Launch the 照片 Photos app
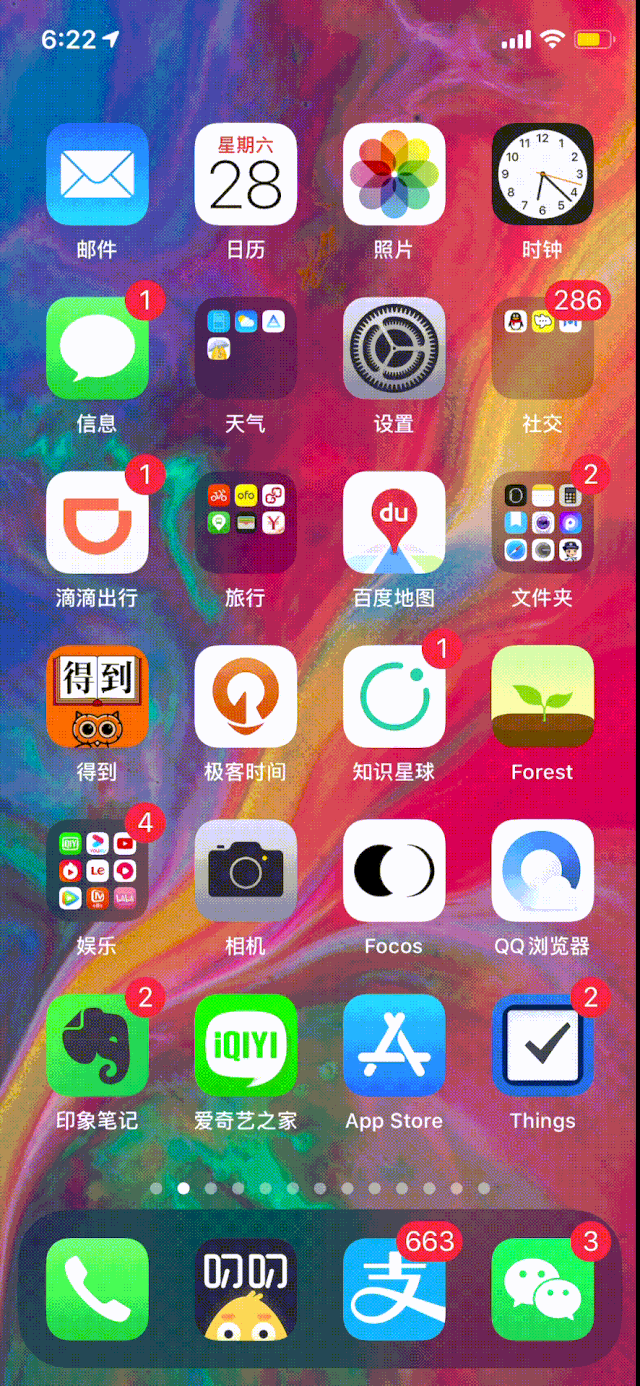640x1386 pixels. (393, 174)
